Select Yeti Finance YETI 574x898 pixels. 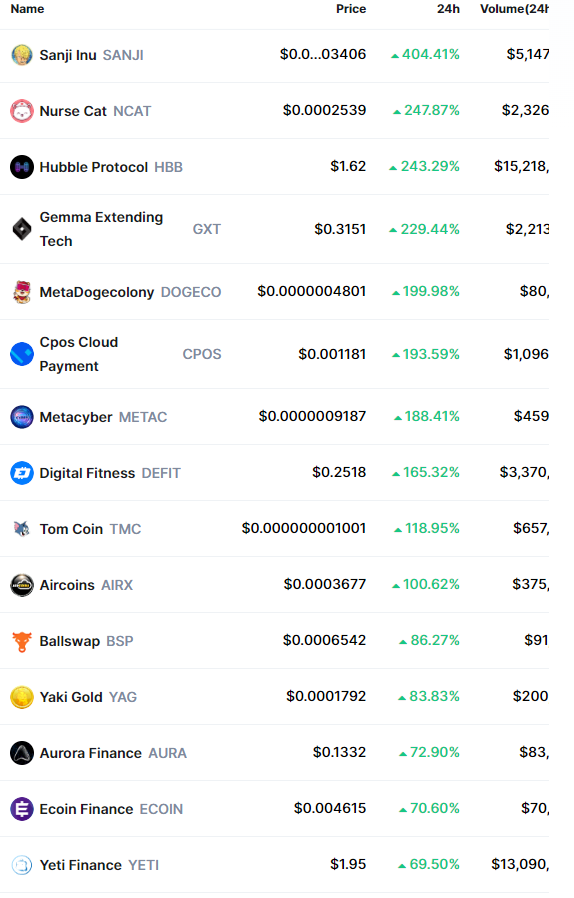274,864
